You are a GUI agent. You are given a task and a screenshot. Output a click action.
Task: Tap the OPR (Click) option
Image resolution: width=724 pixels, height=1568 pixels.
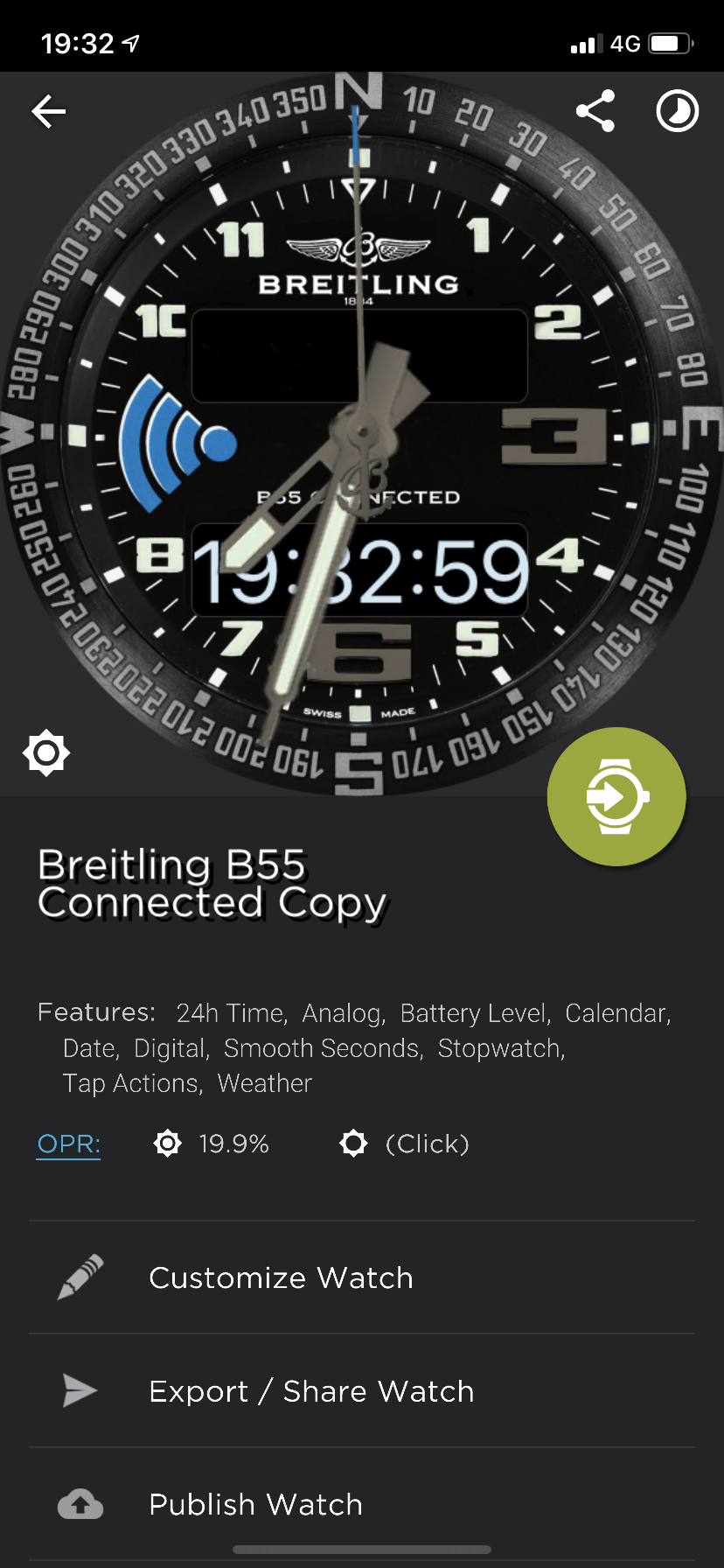pyautogui.click(x=404, y=1144)
